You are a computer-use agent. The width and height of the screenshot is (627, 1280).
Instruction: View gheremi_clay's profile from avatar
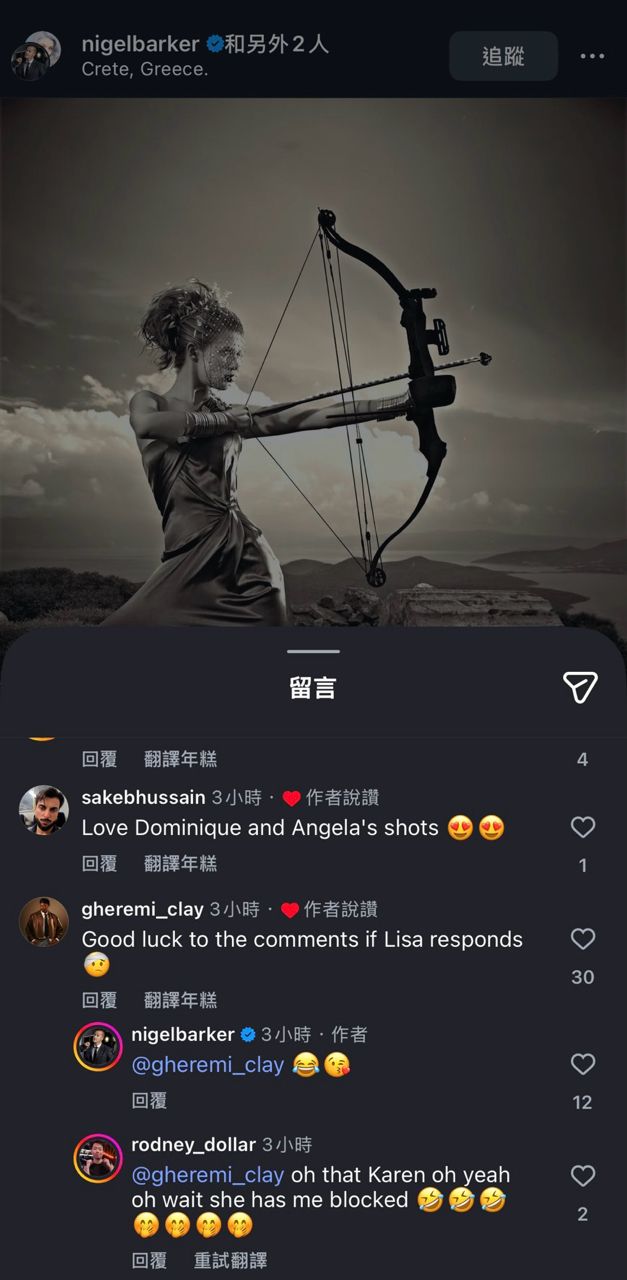tap(43, 922)
